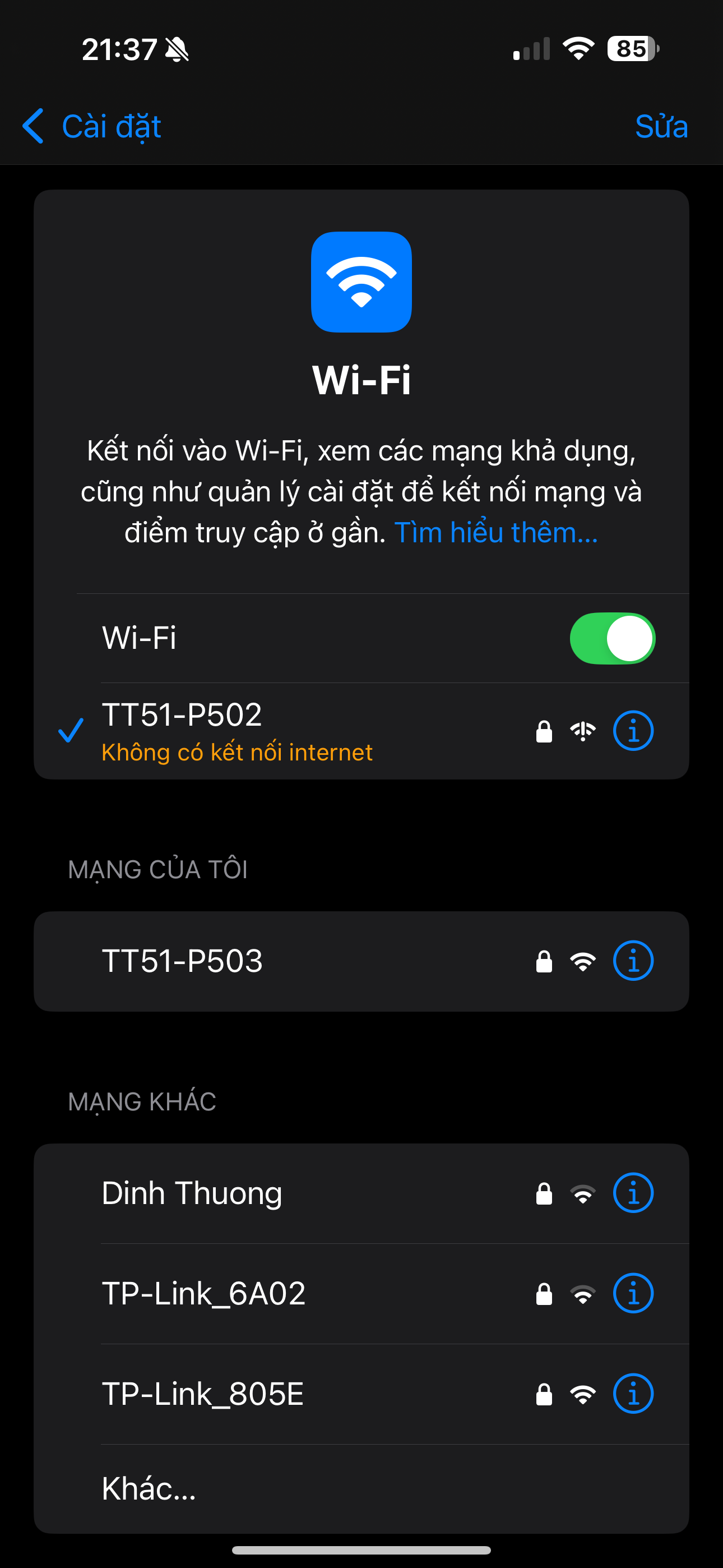
Task: Turn off the Wi-Fi switch
Action: click(611, 638)
